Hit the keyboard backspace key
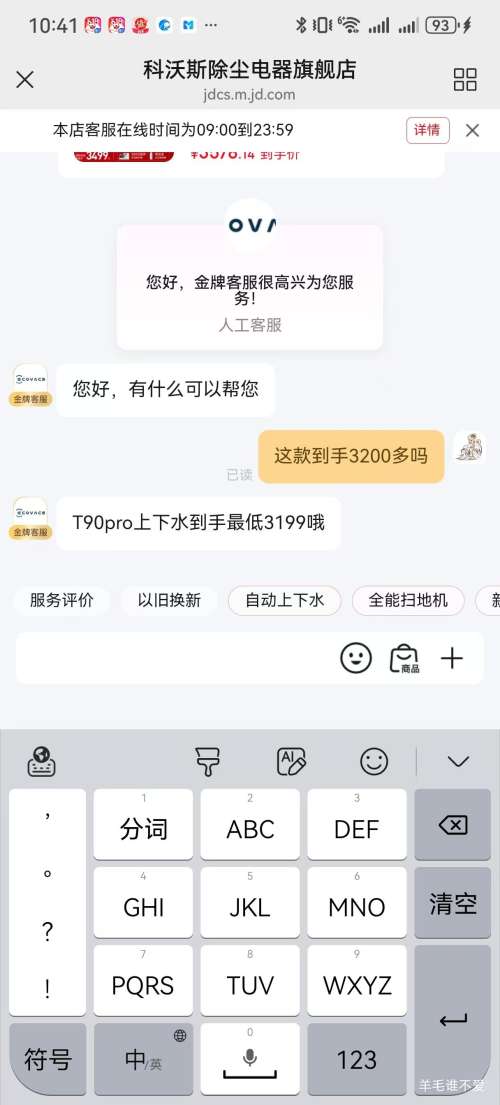500x1105 pixels. click(x=453, y=825)
